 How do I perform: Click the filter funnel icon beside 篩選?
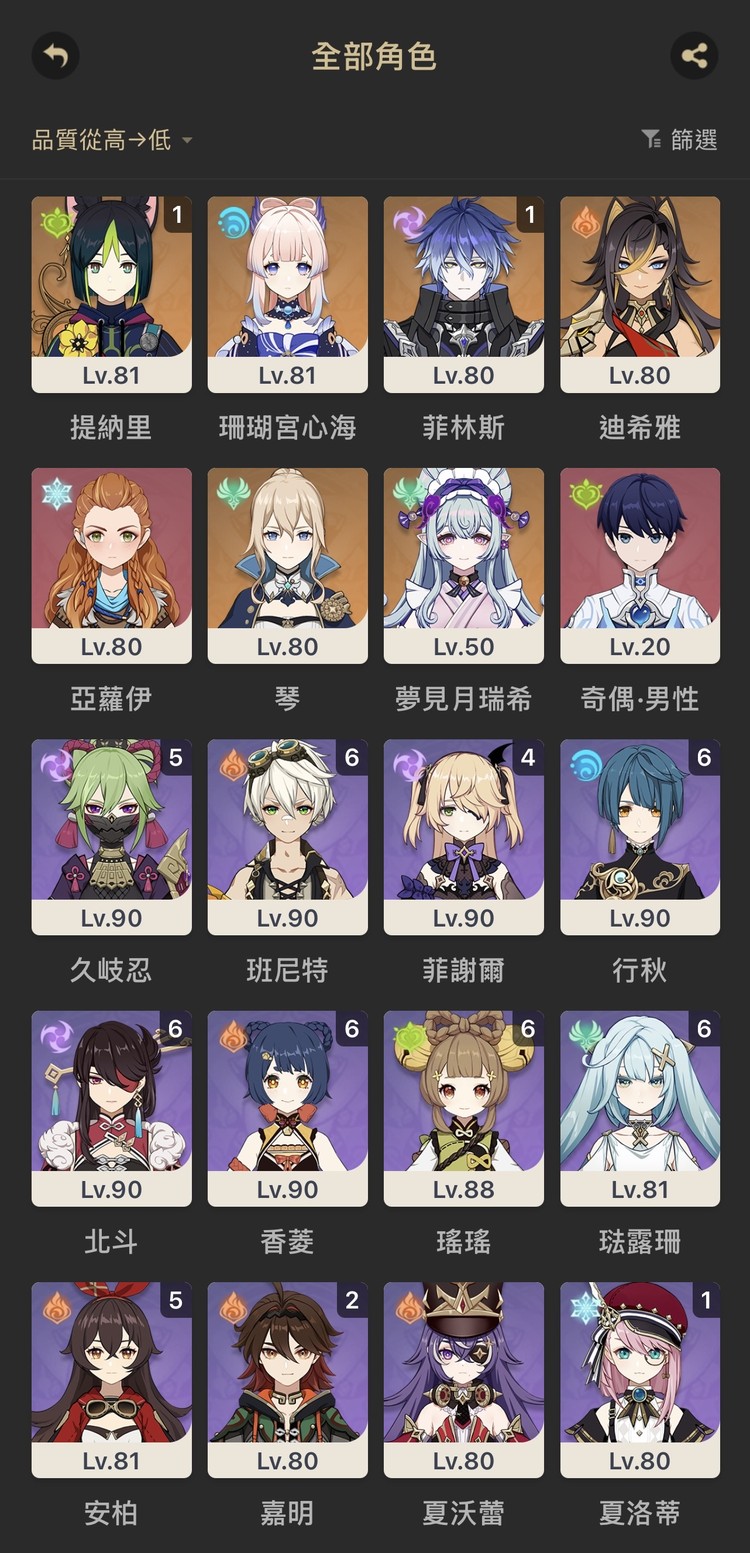click(x=650, y=140)
